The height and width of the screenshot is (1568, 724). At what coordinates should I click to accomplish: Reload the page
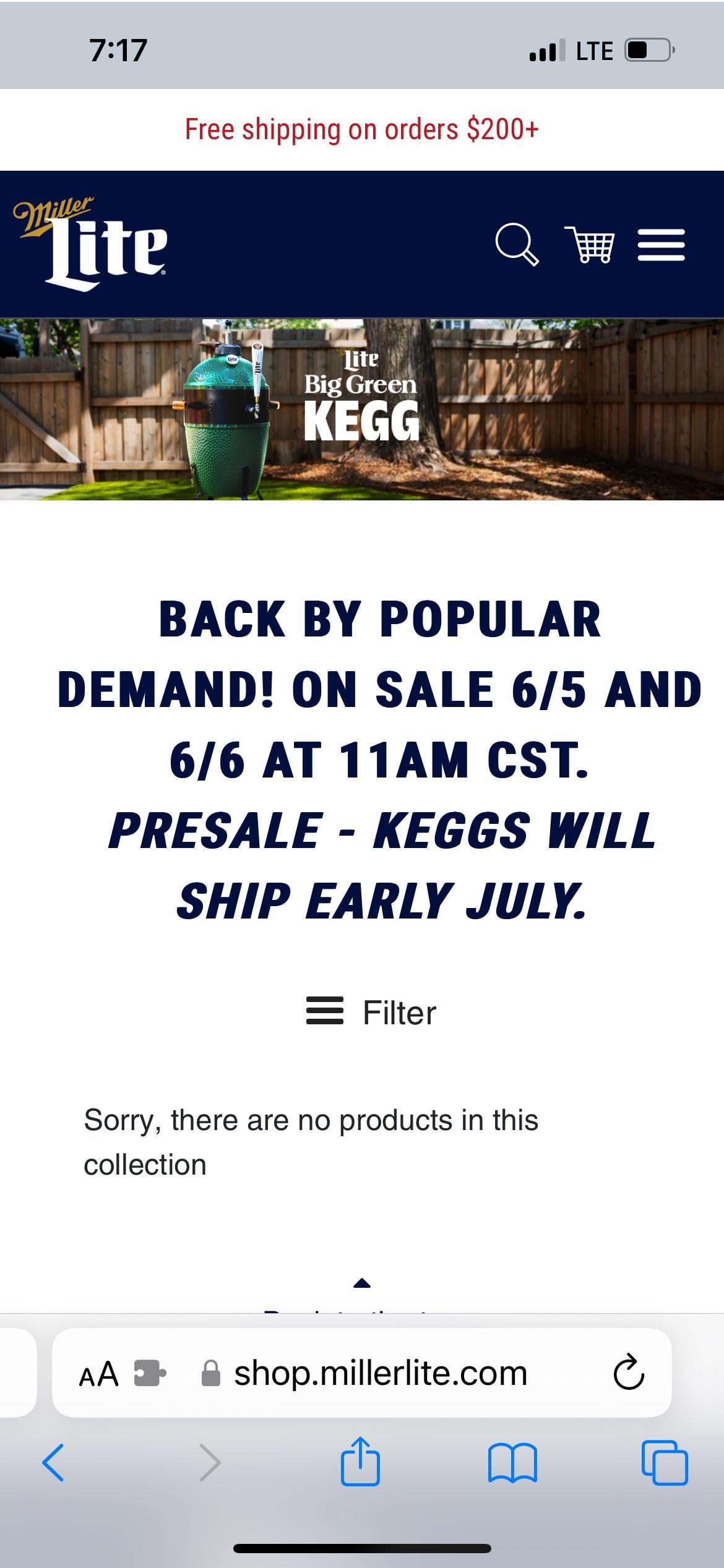pyautogui.click(x=629, y=1373)
